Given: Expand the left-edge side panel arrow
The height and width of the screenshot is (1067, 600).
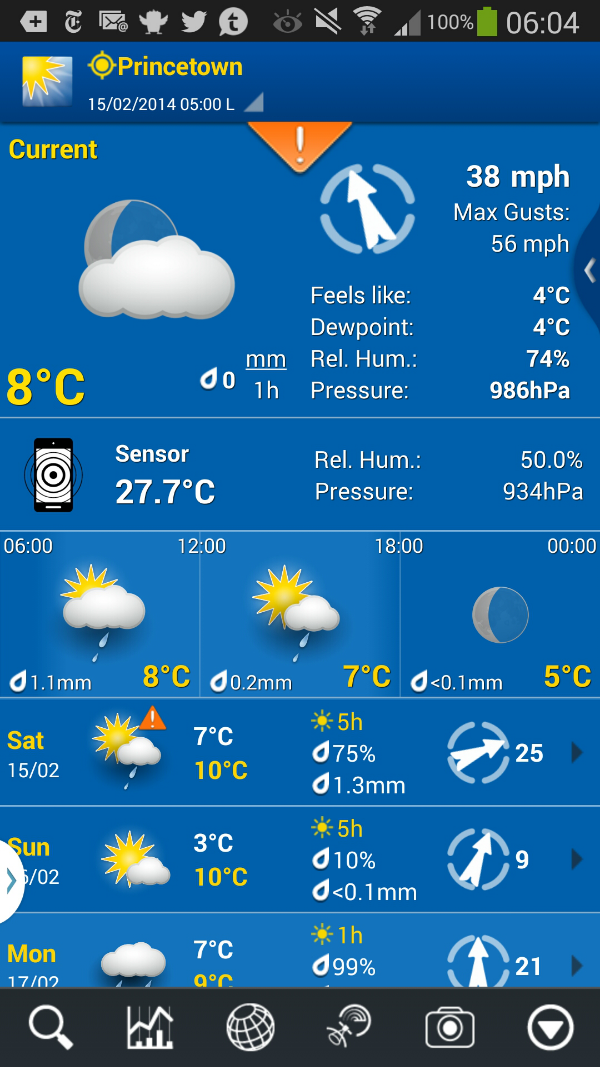Looking at the screenshot, I should pyautogui.click(x=11, y=880).
